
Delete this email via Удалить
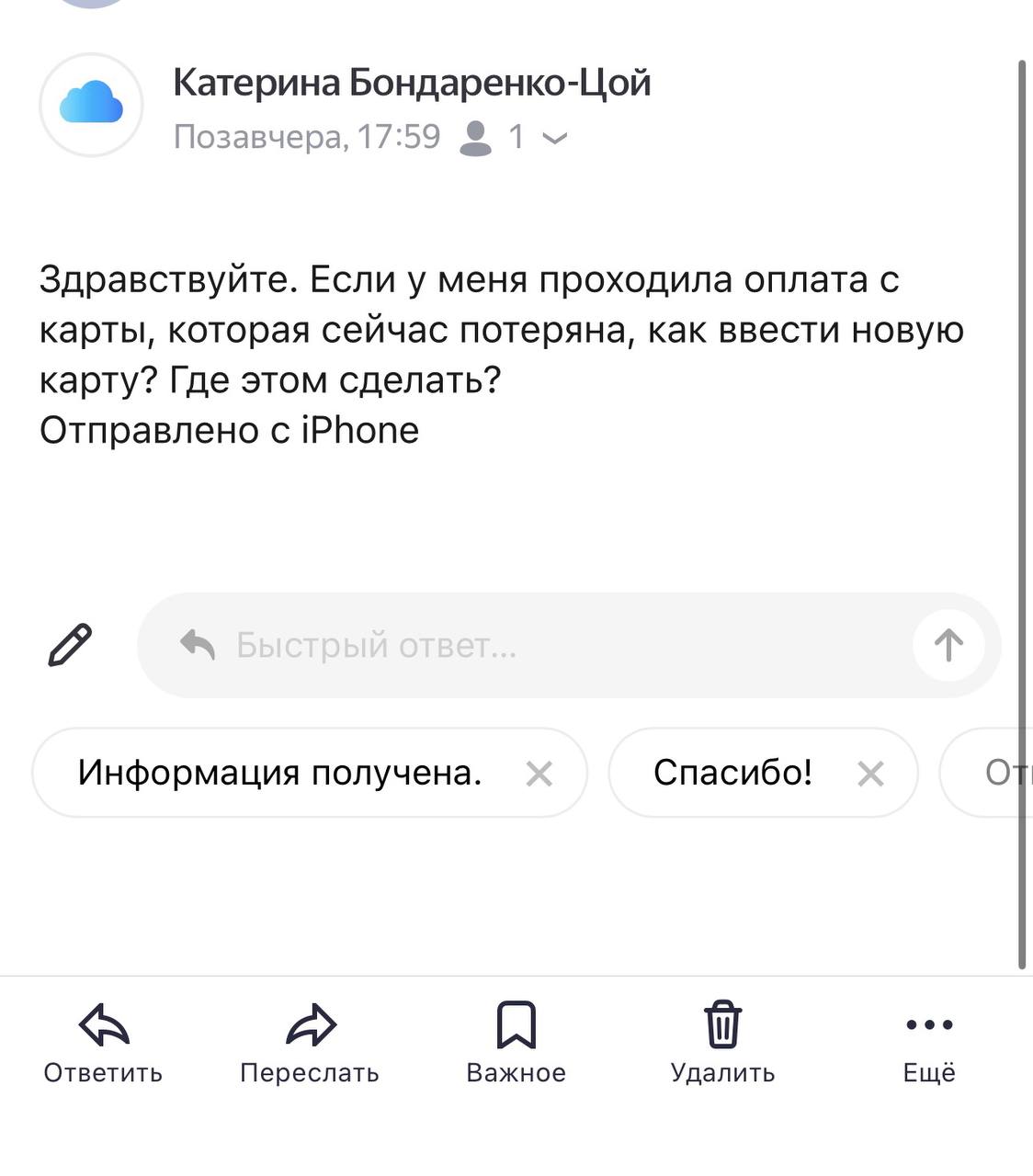(x=722, y=1043)
